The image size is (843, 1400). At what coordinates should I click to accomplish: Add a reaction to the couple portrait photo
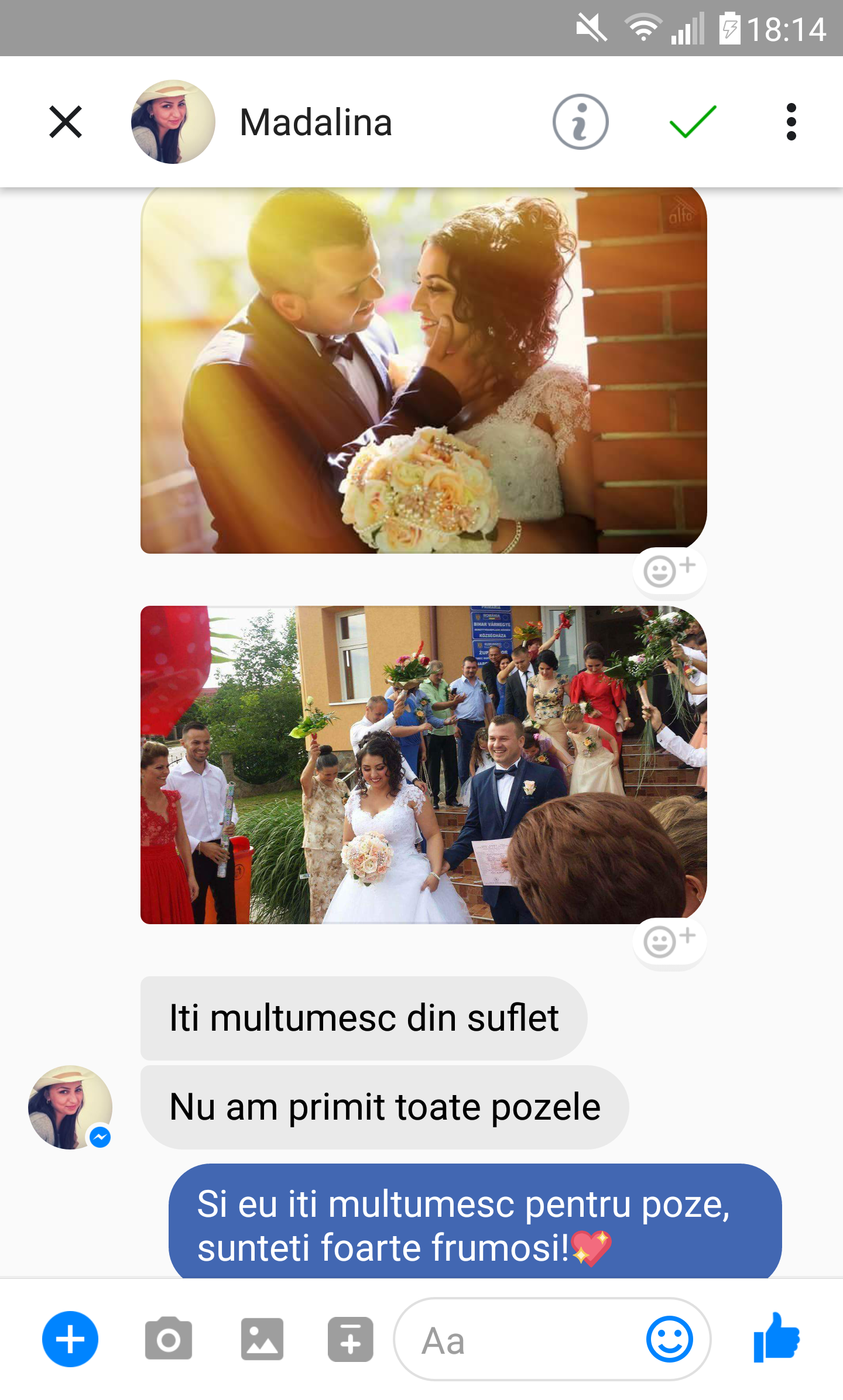pos(669,569)
